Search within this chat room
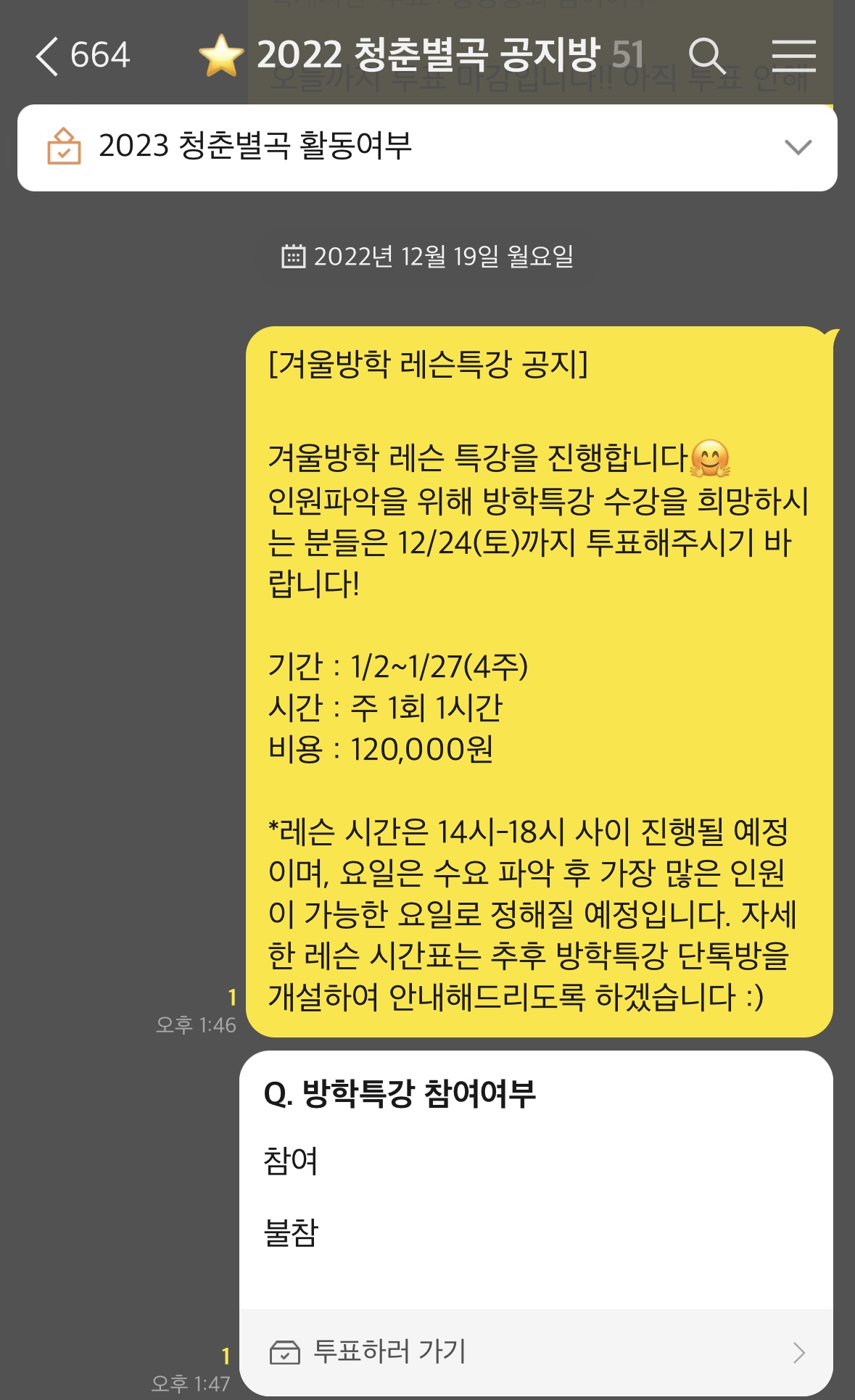 706,57
